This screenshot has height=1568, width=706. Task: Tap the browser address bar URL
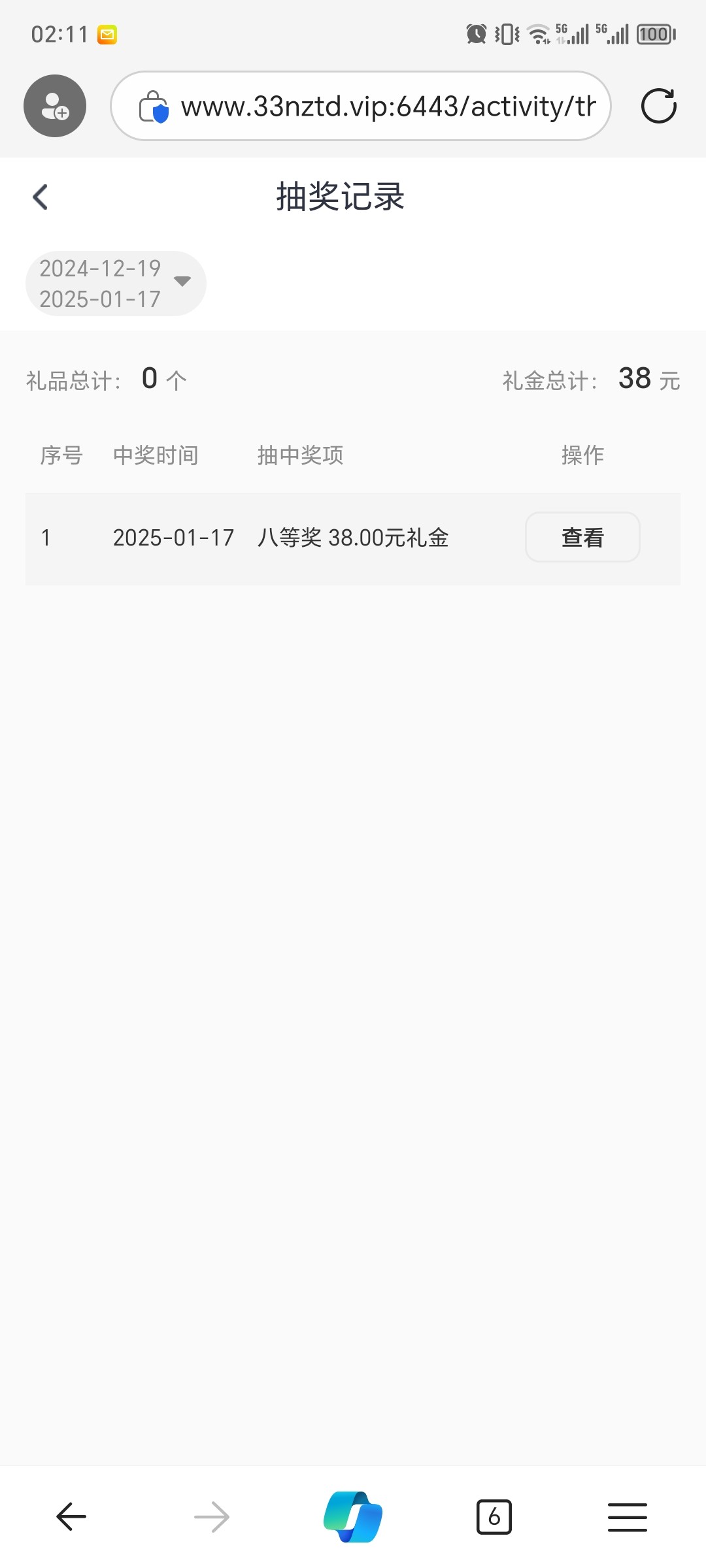click(387, 106)
